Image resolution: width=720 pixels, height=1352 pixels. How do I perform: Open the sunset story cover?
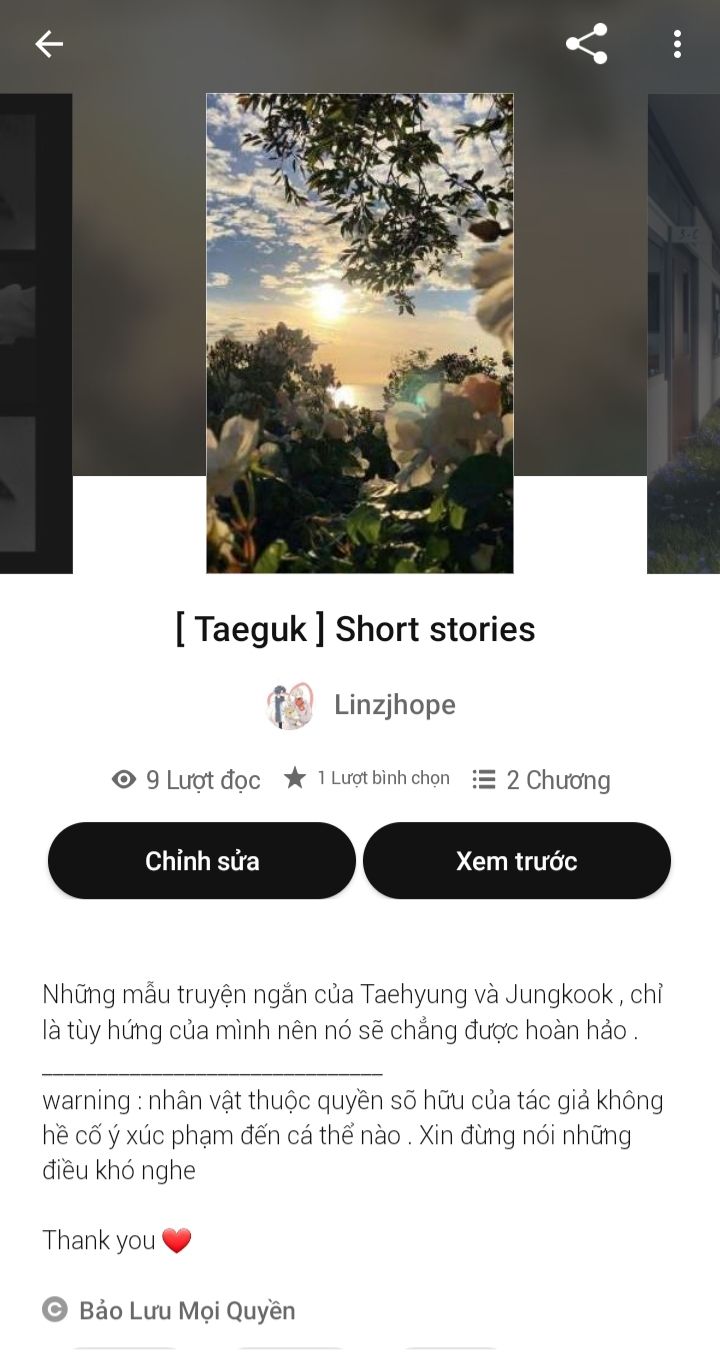pos(360,333)
